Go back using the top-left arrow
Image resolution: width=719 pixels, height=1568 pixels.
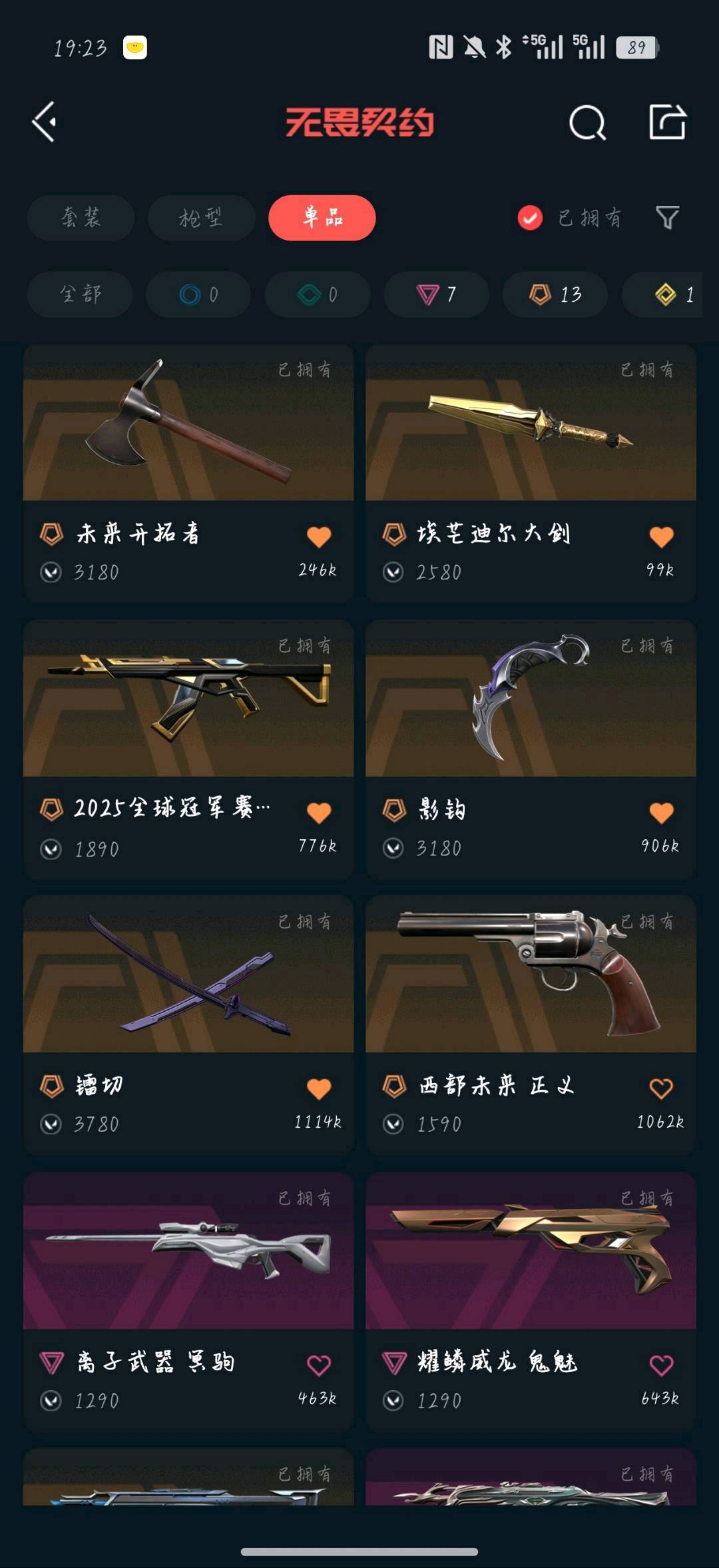pos(45,122)
